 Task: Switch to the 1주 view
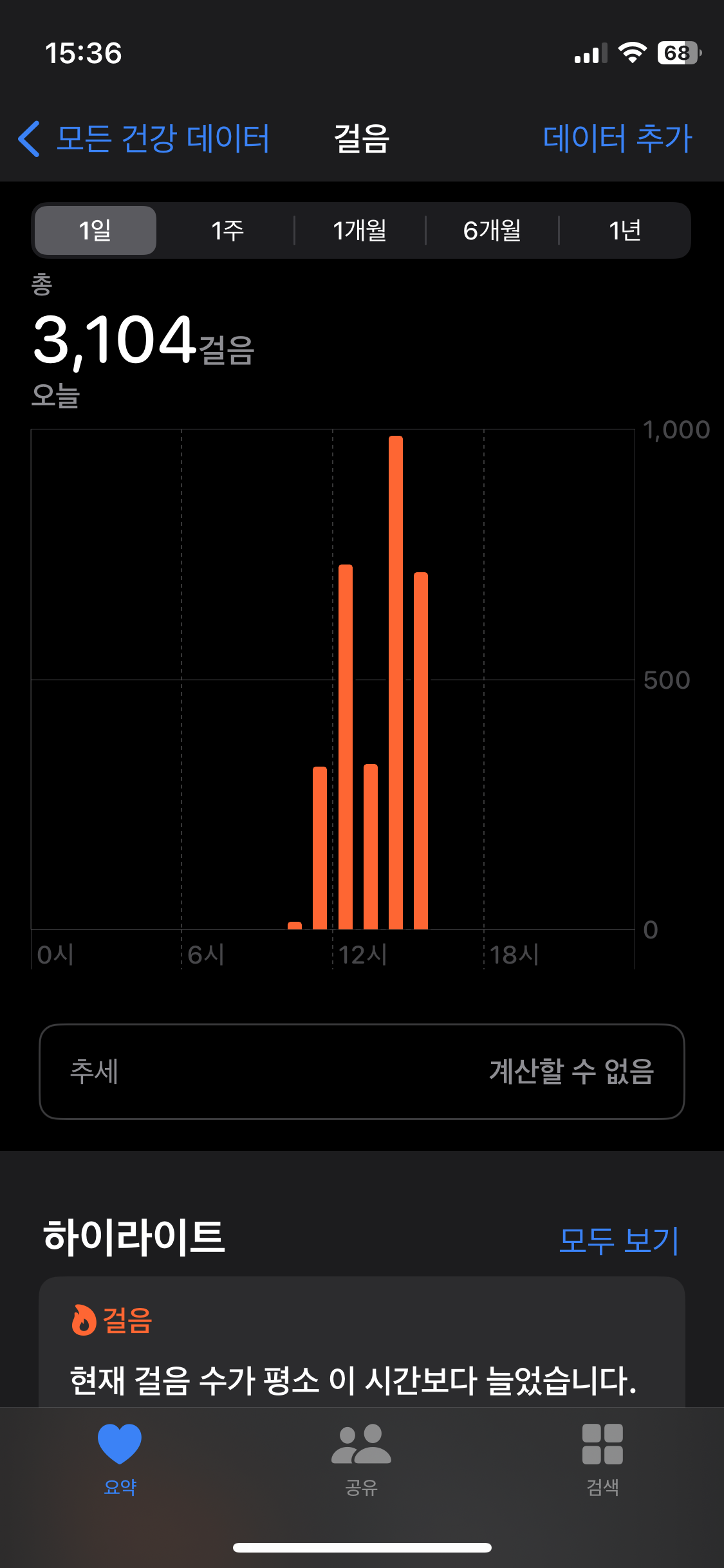tap(227, 230)
